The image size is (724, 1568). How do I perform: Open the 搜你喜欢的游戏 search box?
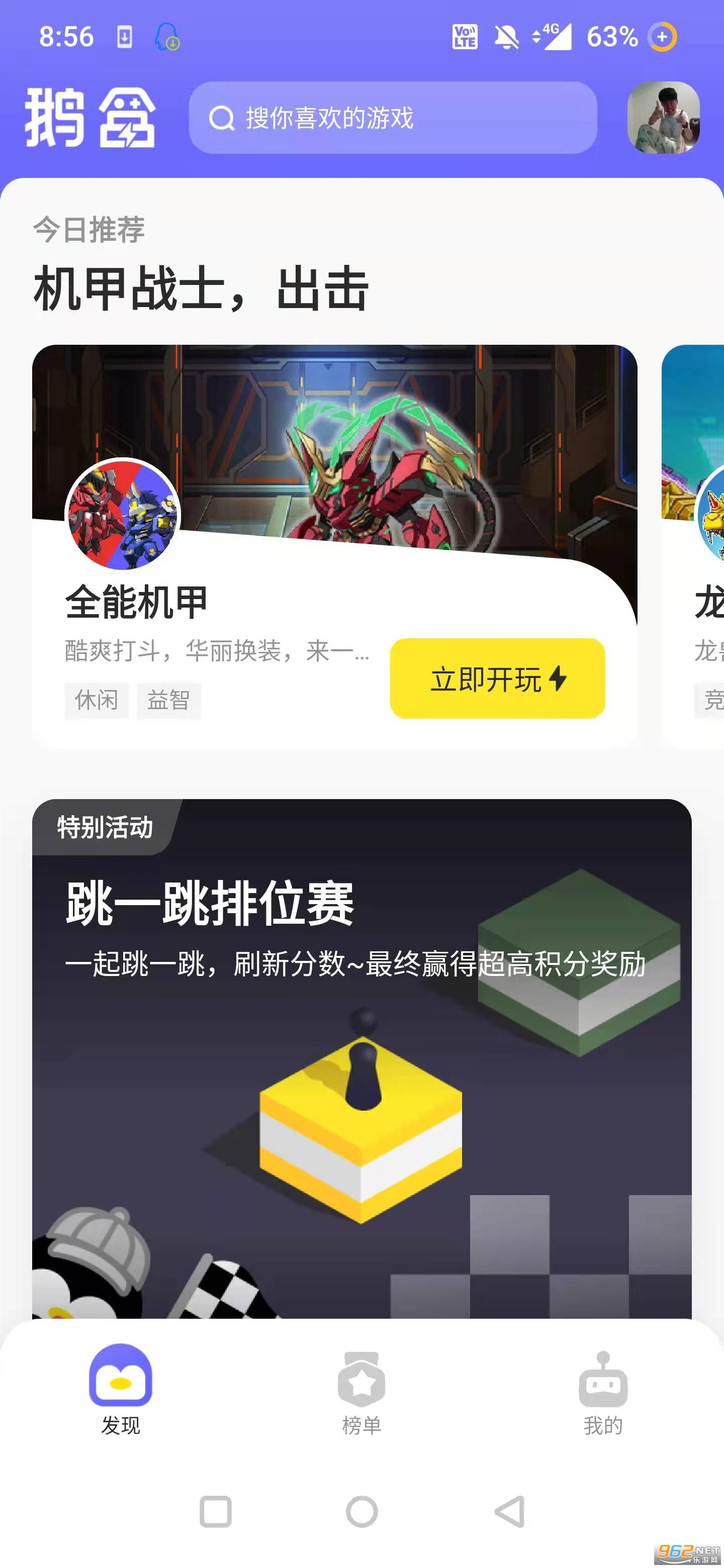click(x=392, y=118)
